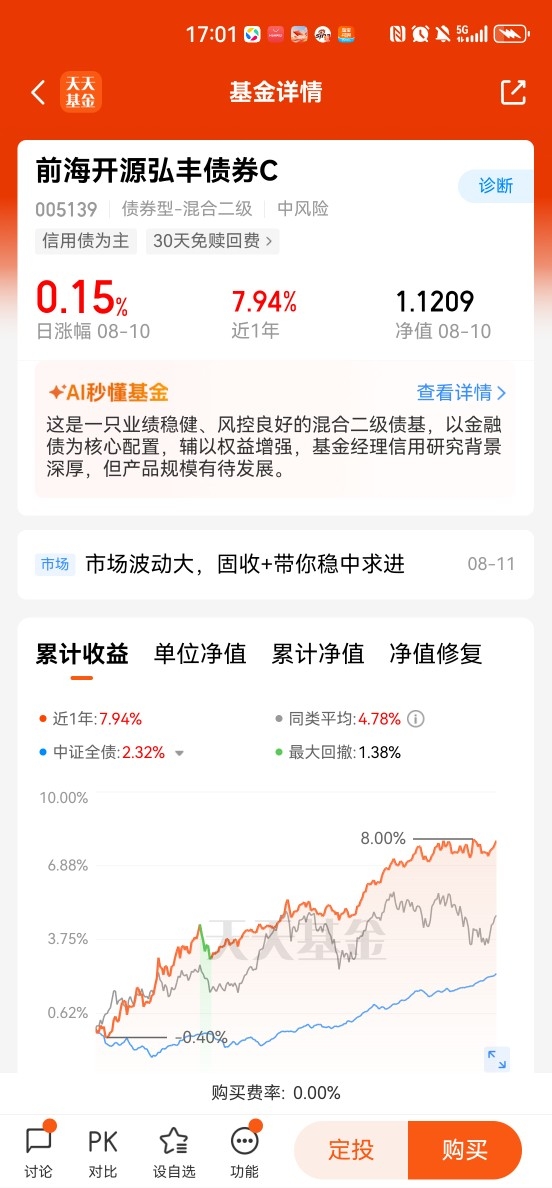The height and width of the screenshot is (1188, 552).
Task: Go back using the top-left arrow
Action: click(38, 92)
